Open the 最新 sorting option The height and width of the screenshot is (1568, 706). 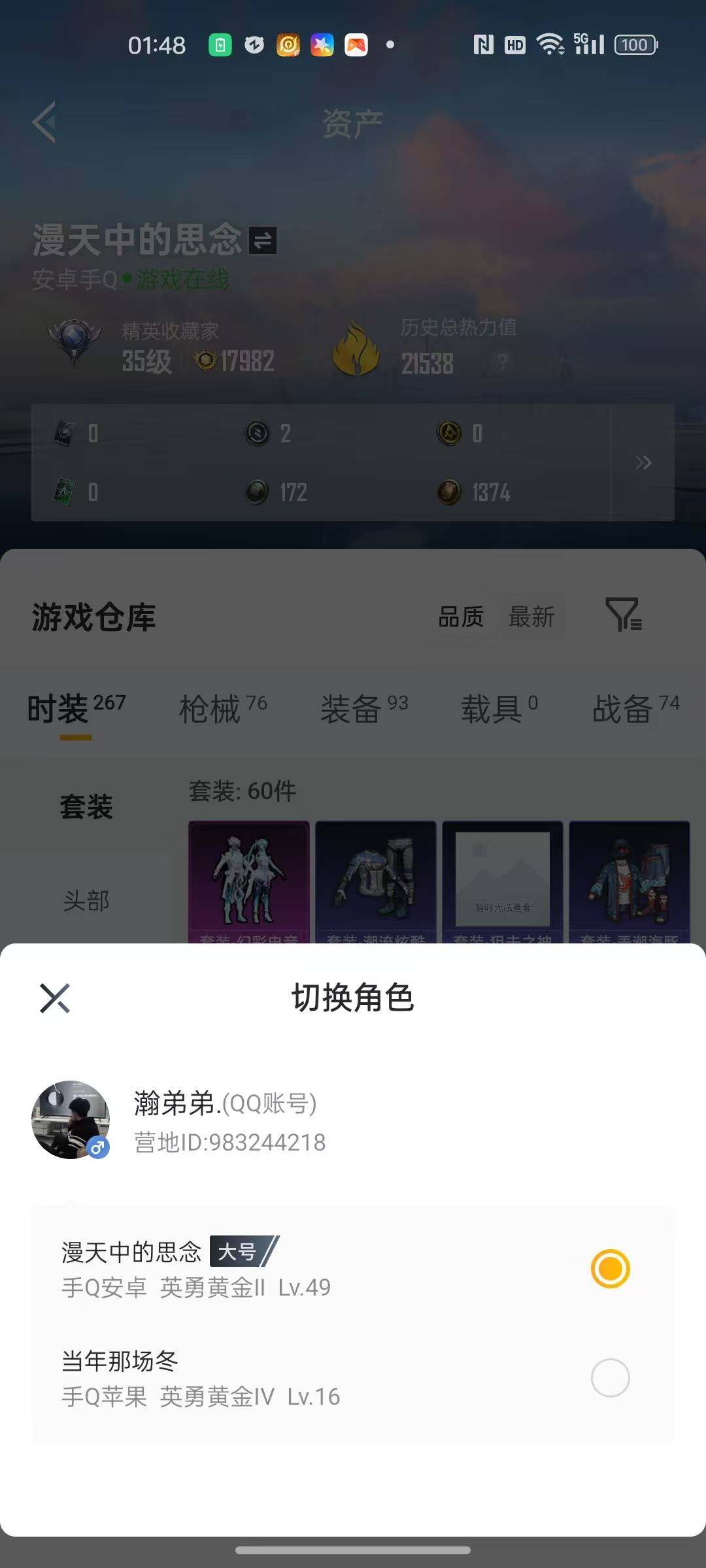[x=531, y=617]
